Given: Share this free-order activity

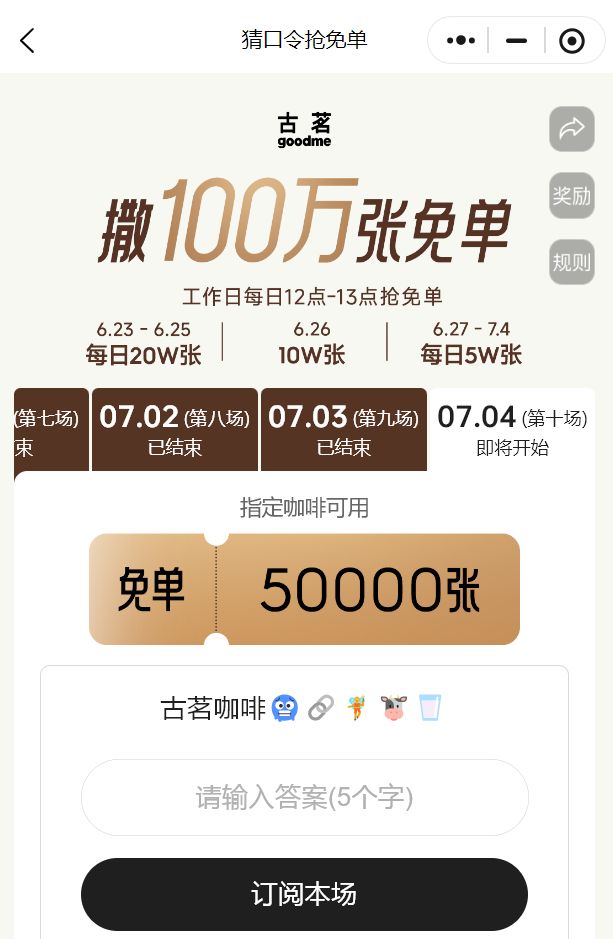Looking at the screenshot, I should (571, 128).
